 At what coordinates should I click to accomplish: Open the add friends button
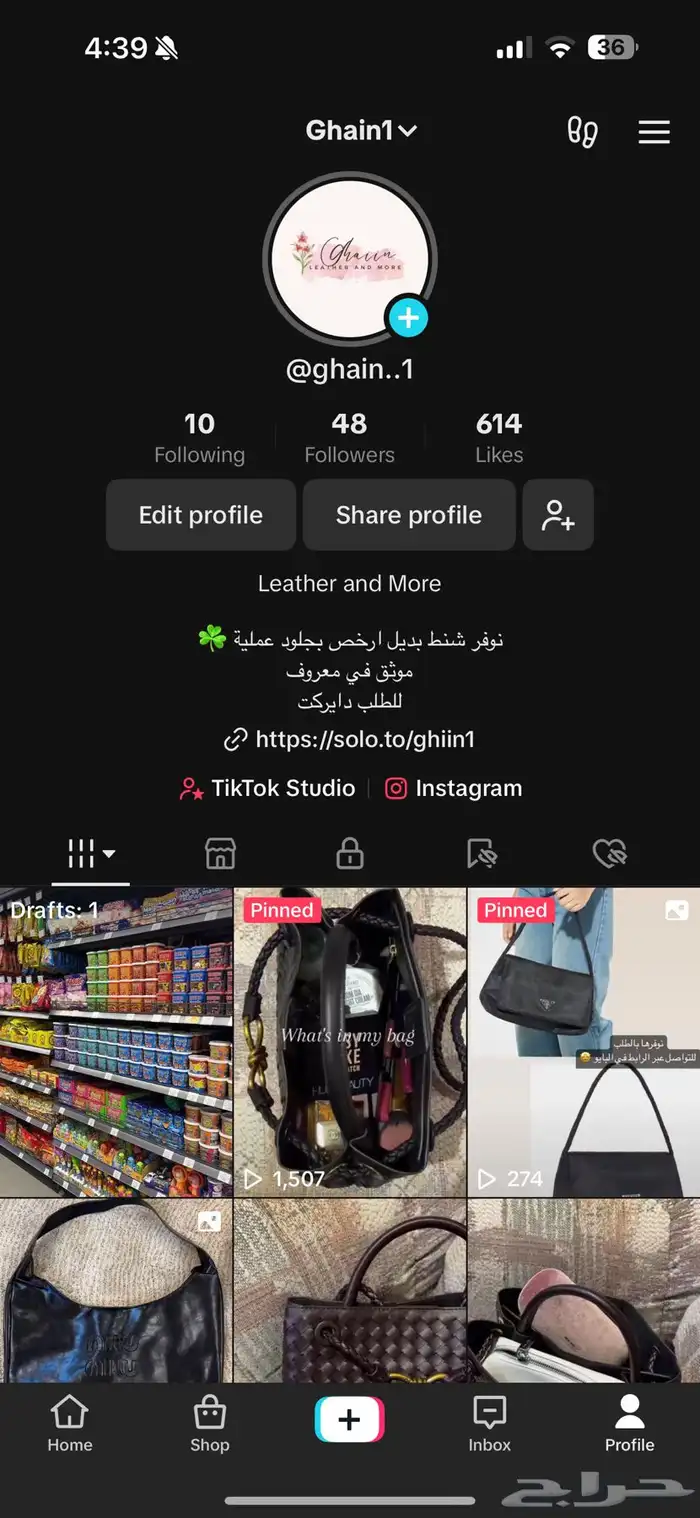(558, 515)
